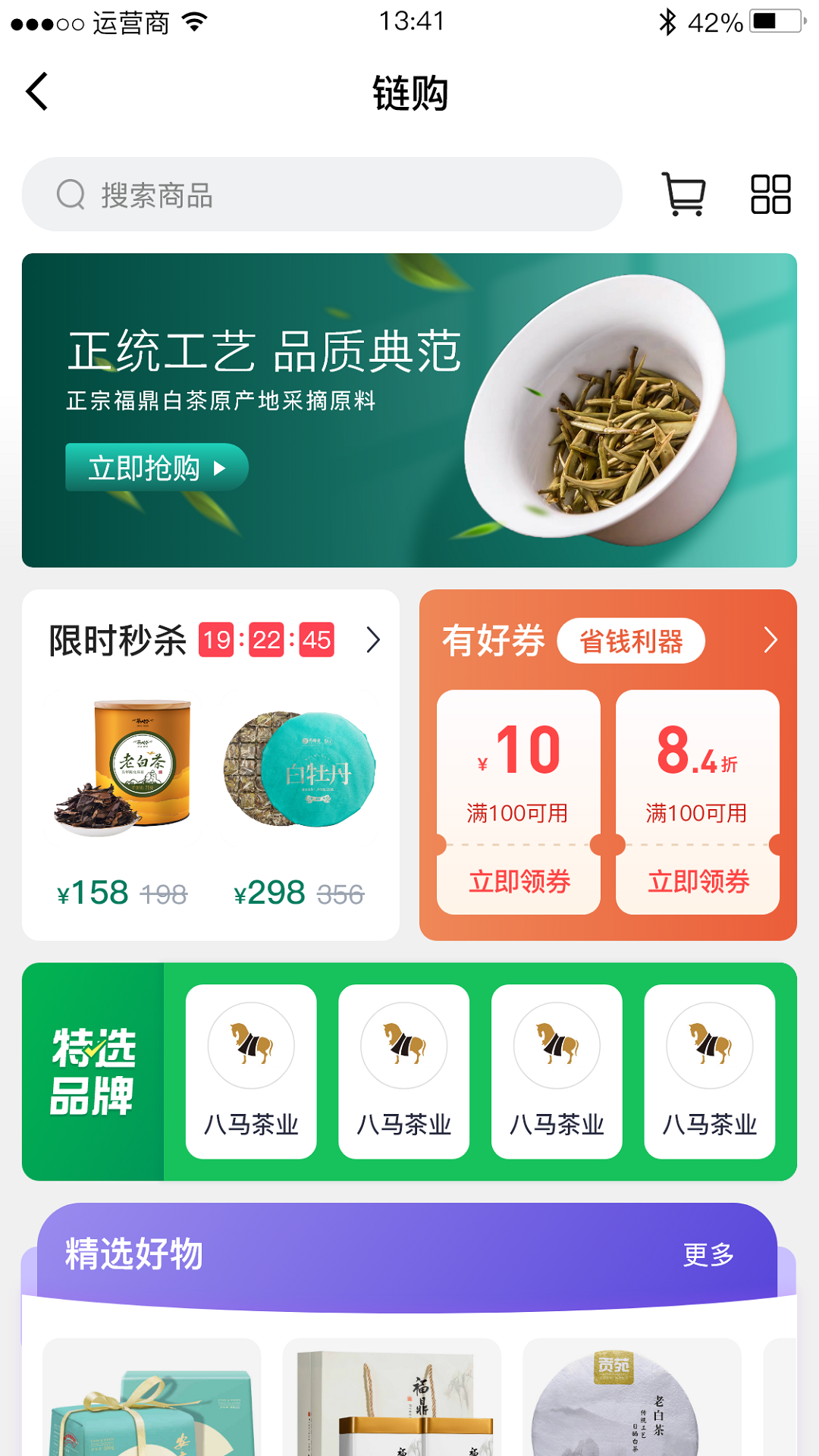819x1456 pixels.
Task: Open the 链购 page title
Action: tap(409, 93)
